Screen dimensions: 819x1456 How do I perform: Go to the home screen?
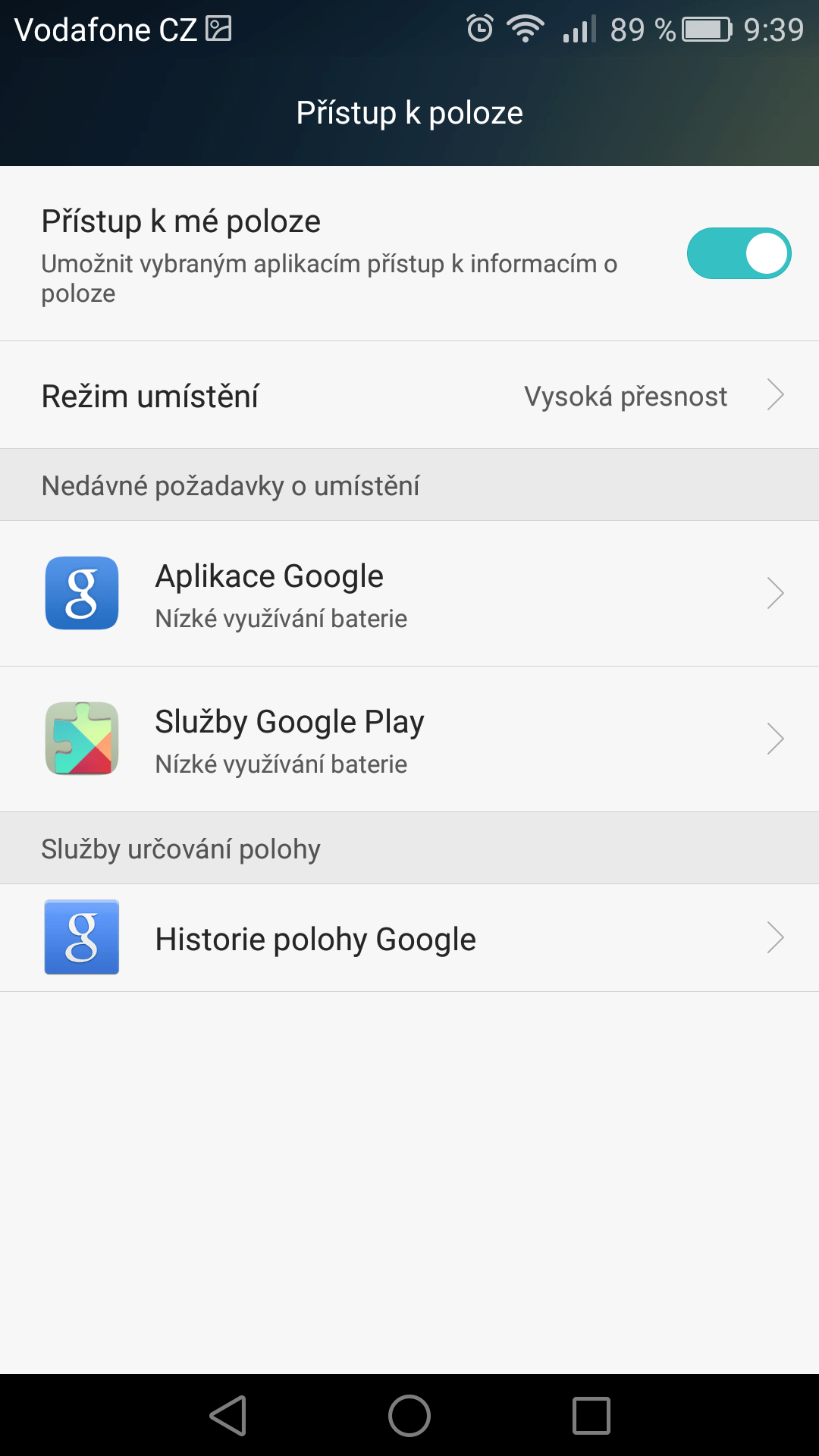[x=409, y=1416]
